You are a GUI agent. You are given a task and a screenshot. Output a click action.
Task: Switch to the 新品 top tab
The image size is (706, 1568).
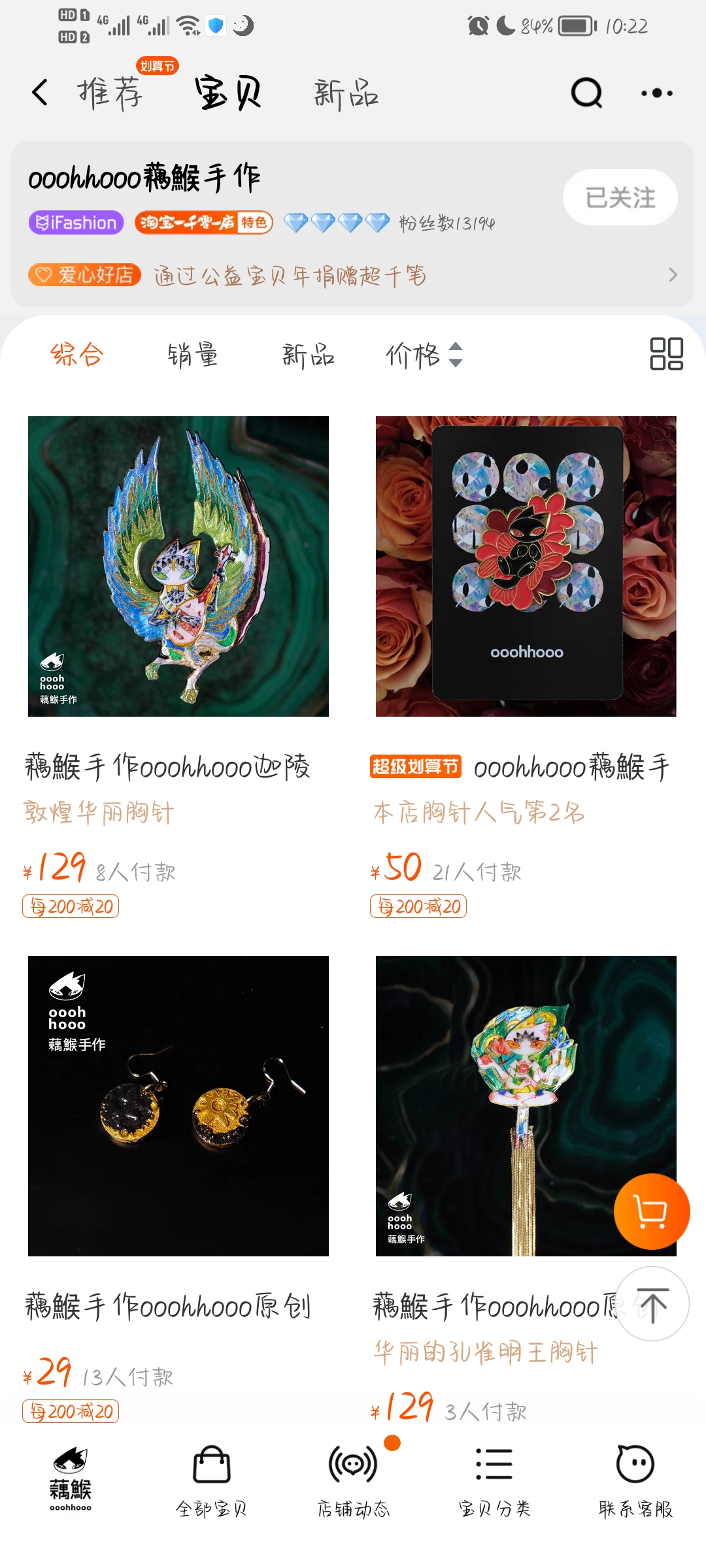[x=346, y=93]
